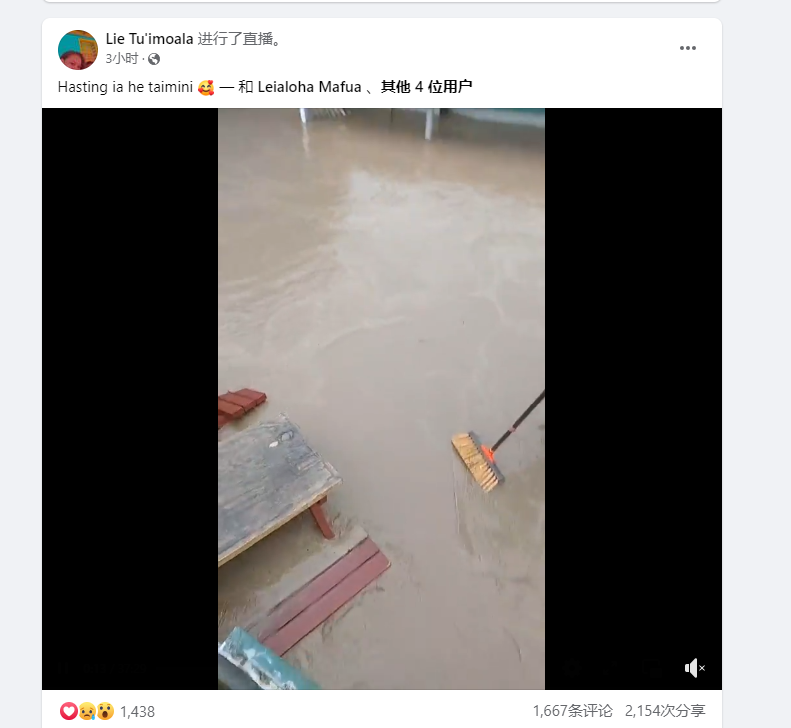Unmute the video with the speaker icon
791x728 pixels.
(x=694, y=667)
